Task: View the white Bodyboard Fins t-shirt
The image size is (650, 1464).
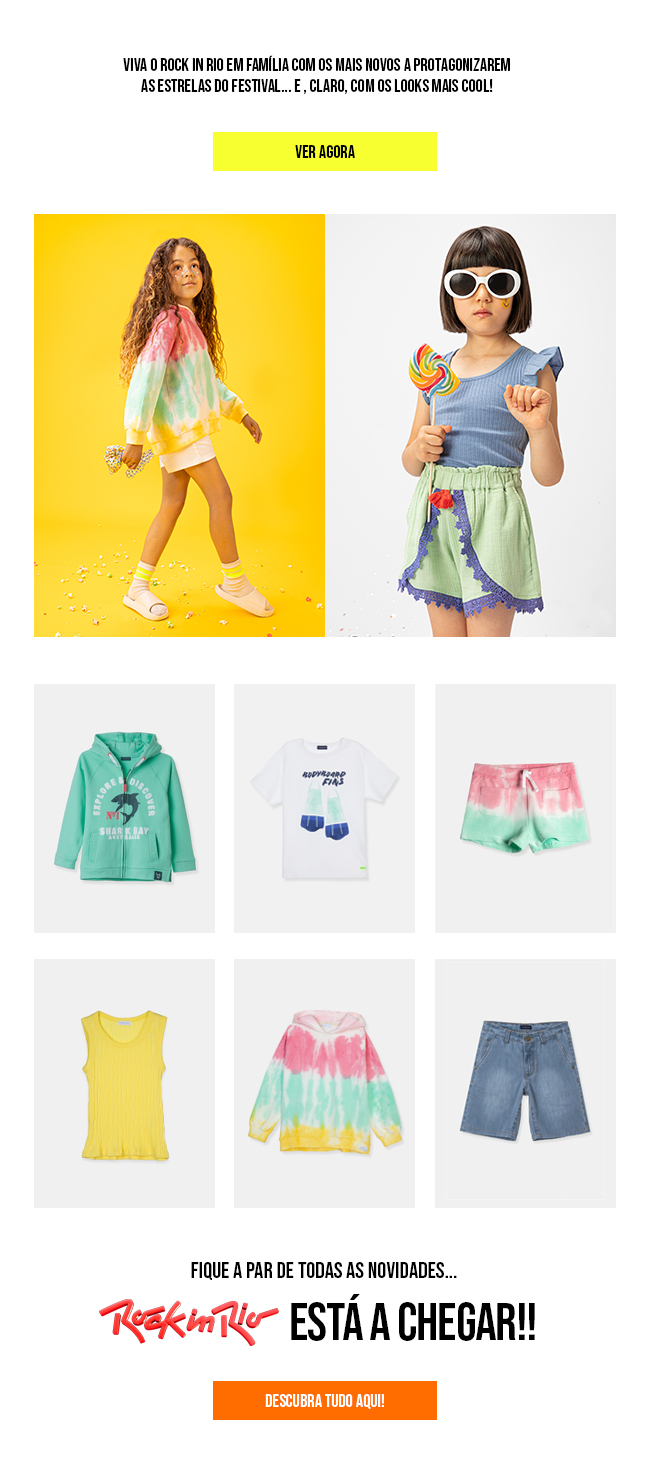Action: coord(324,808)
